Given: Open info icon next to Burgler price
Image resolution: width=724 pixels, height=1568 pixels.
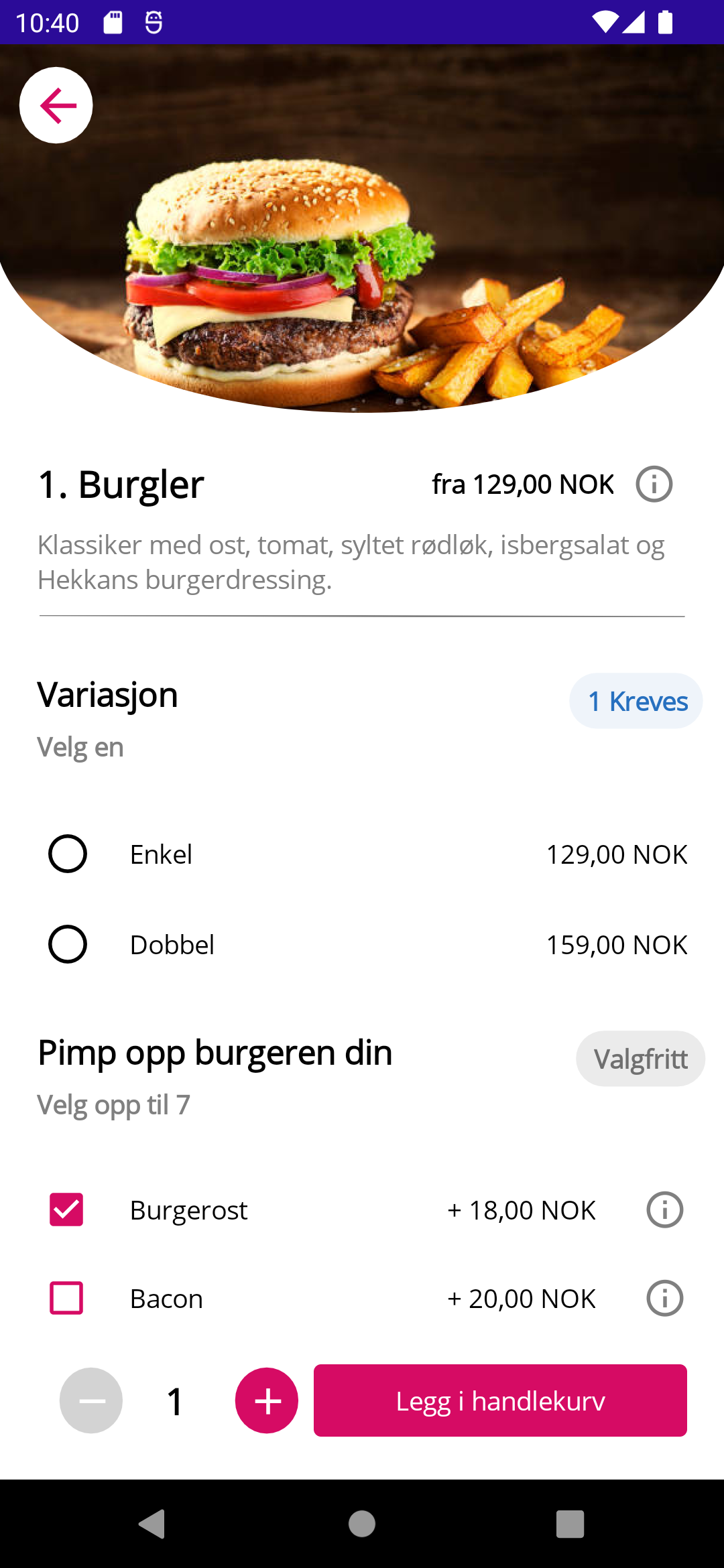Looking at the screenshot, I should tap(654, 484).
